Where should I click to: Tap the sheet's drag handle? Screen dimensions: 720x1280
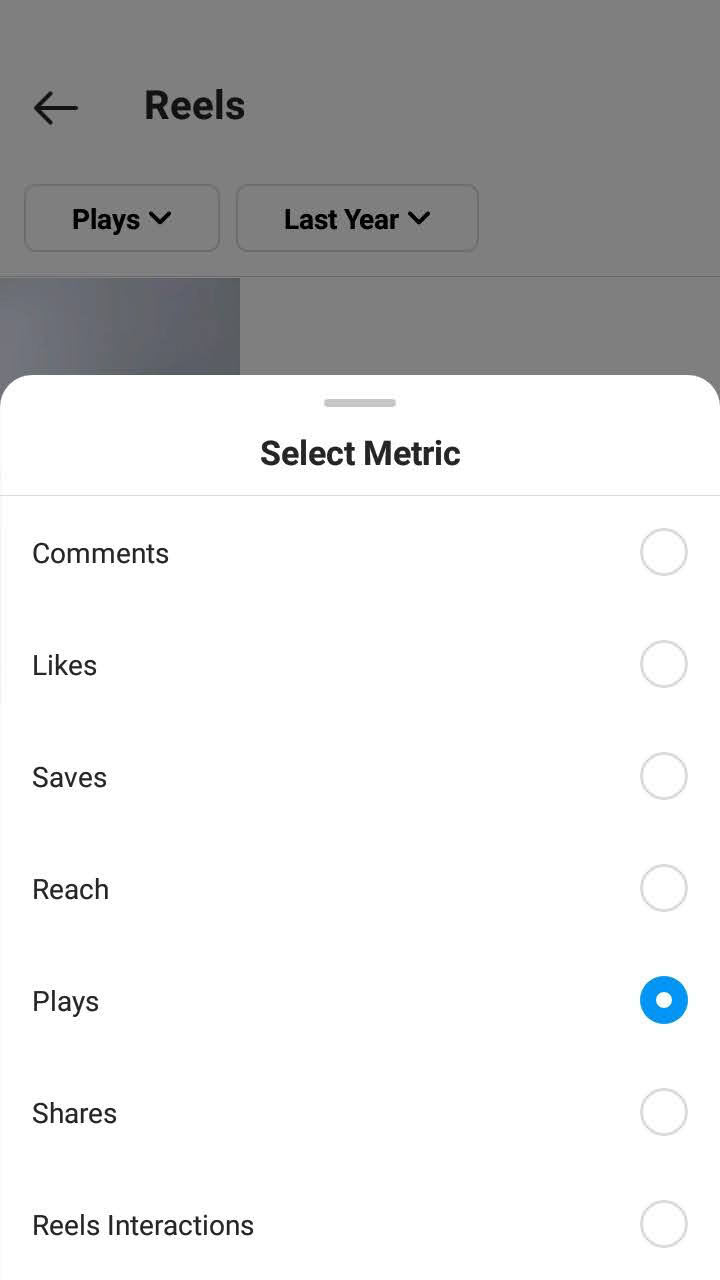pos(360,403)
